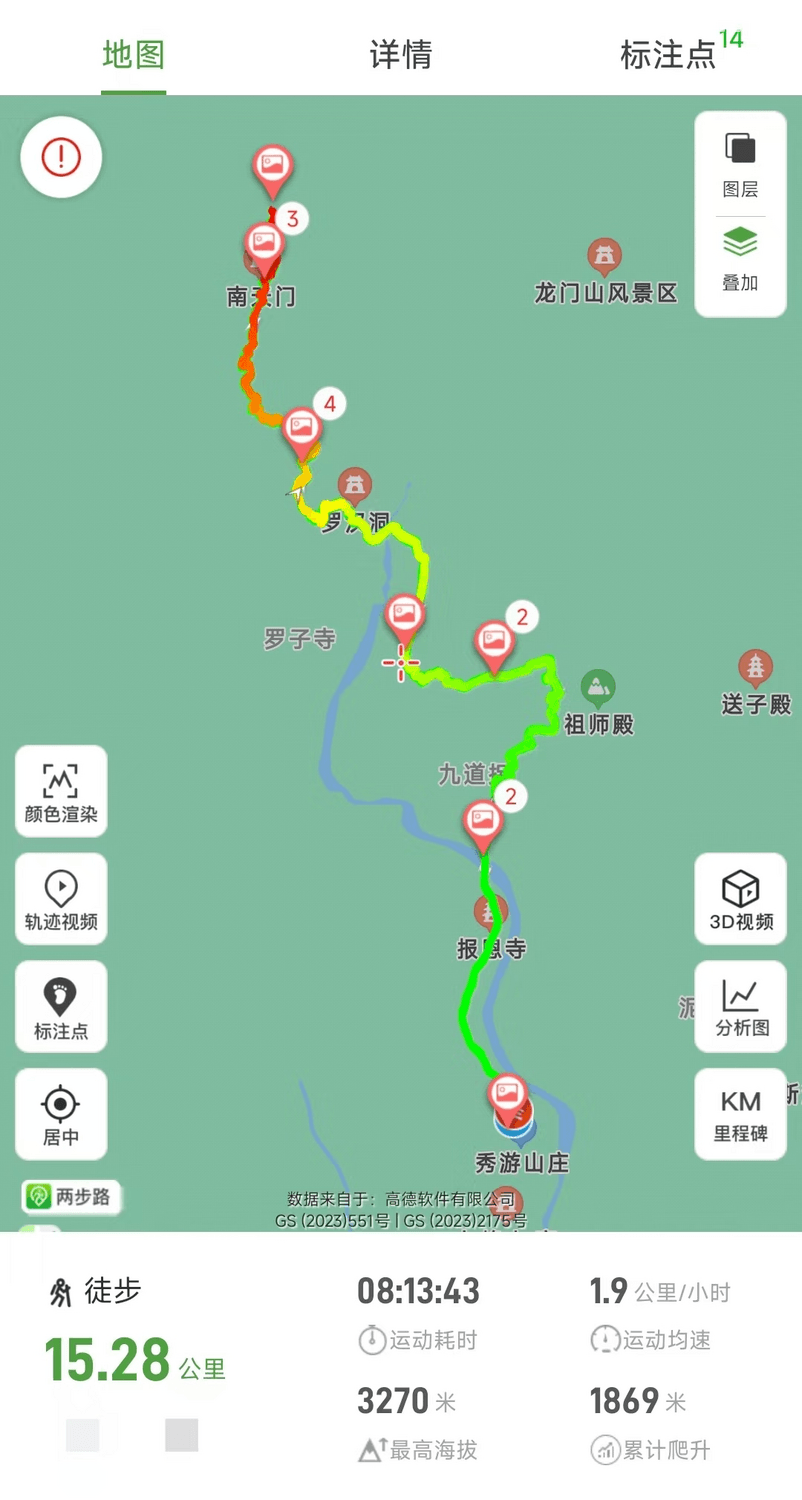Center the map with 居中
The width and height of the screenshot is (802, 1500).
pyautogui.click(x=61, y=1114)
